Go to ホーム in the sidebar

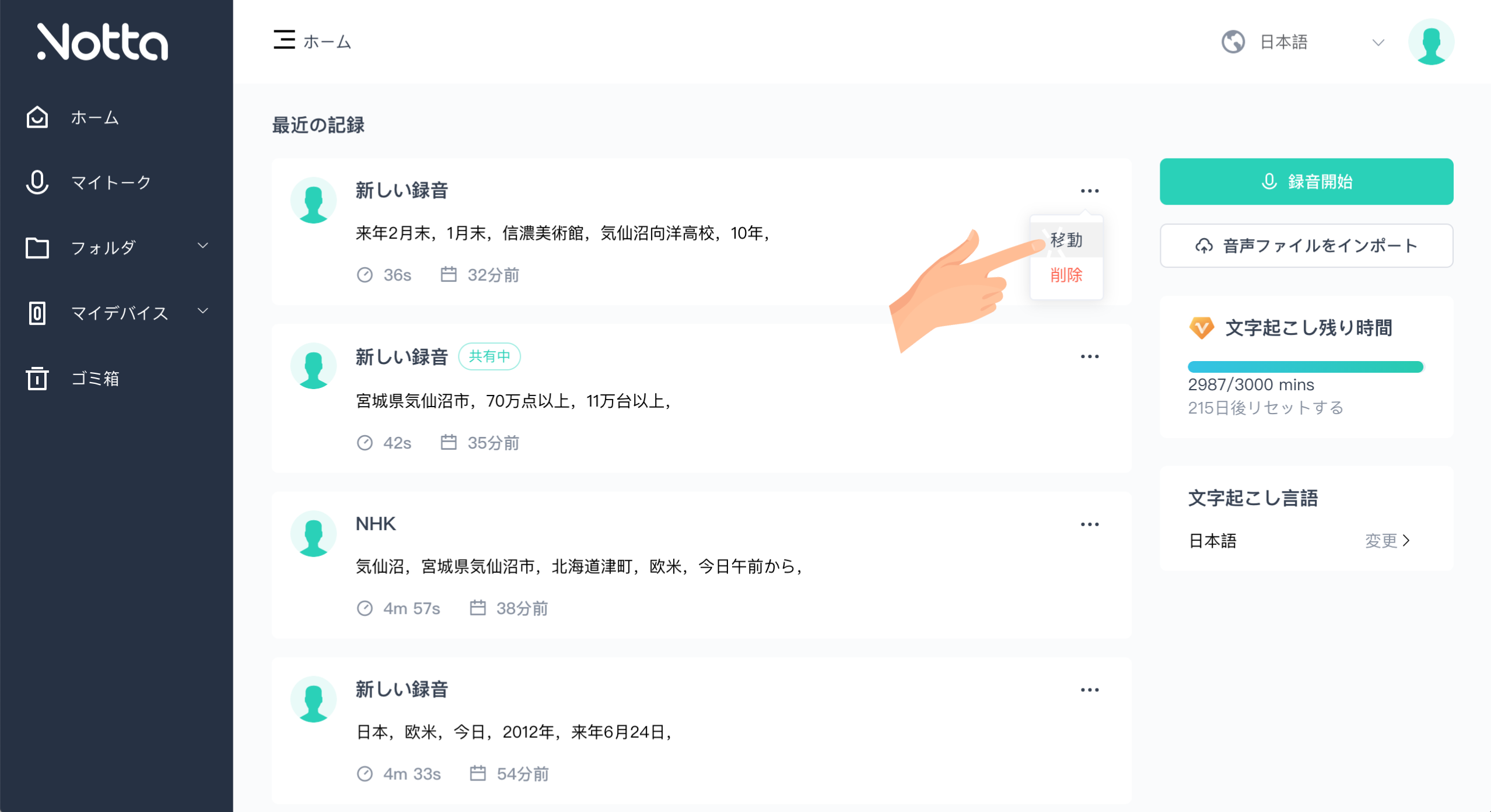coord(94,118)
